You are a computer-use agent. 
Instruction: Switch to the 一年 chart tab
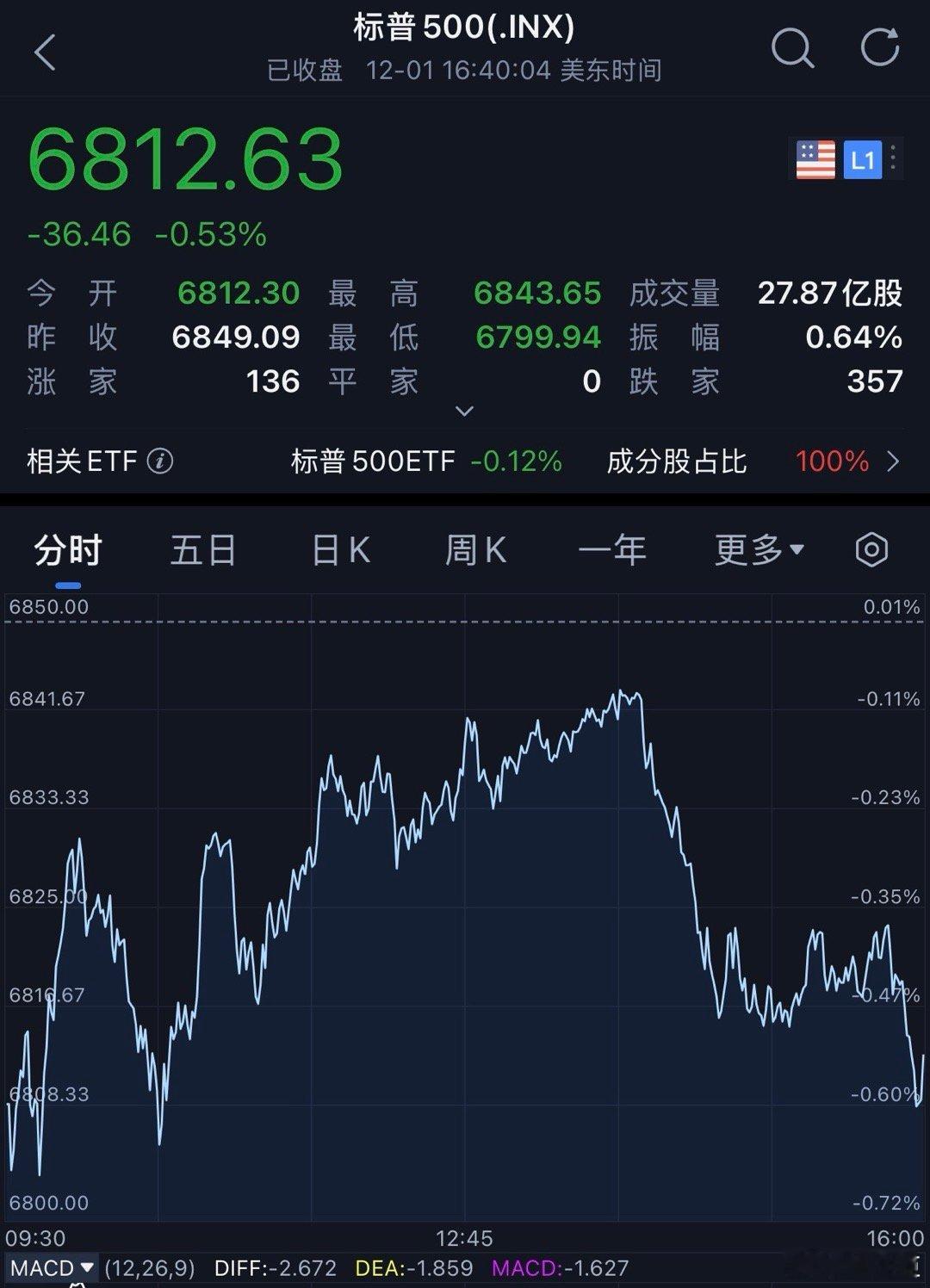point(612,550)
